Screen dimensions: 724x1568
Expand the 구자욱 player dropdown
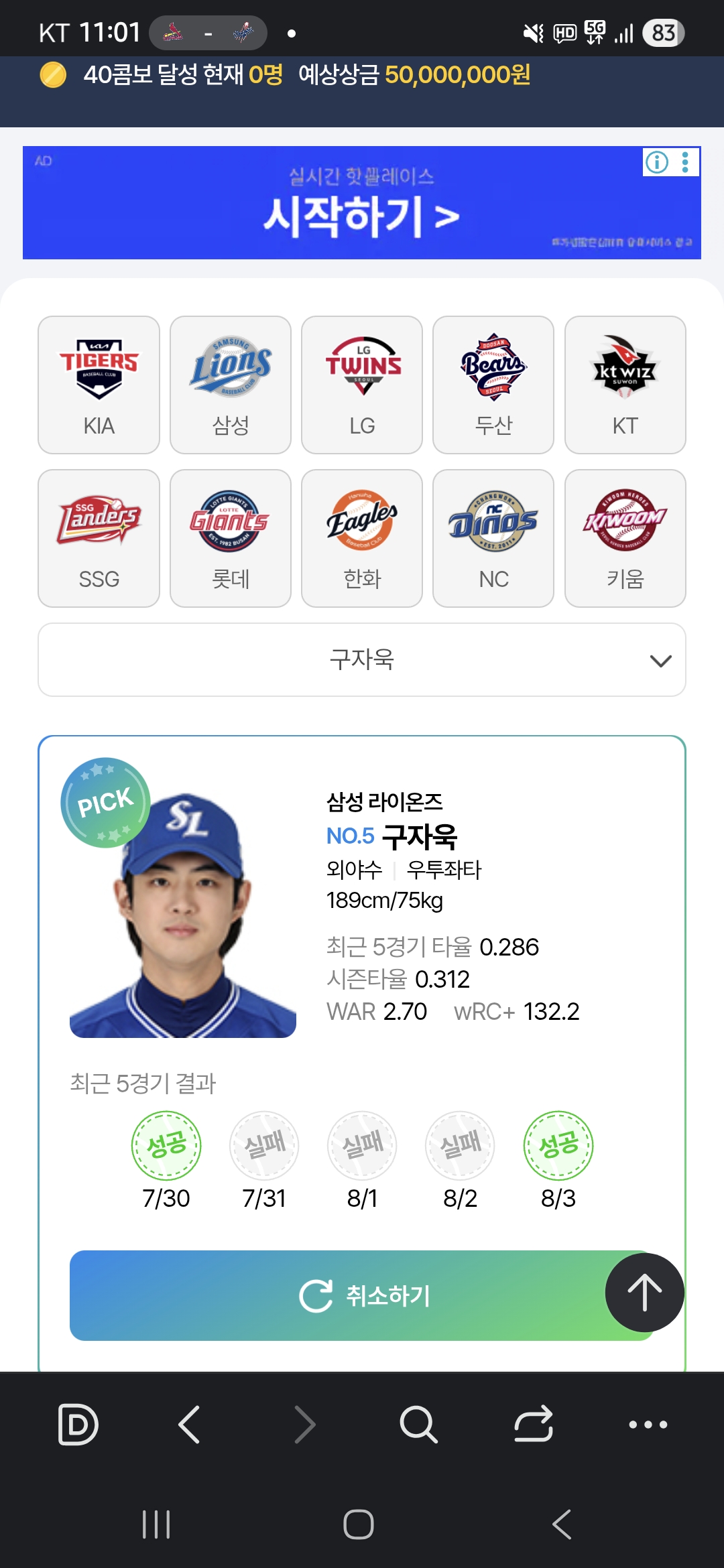pos(362,660)
